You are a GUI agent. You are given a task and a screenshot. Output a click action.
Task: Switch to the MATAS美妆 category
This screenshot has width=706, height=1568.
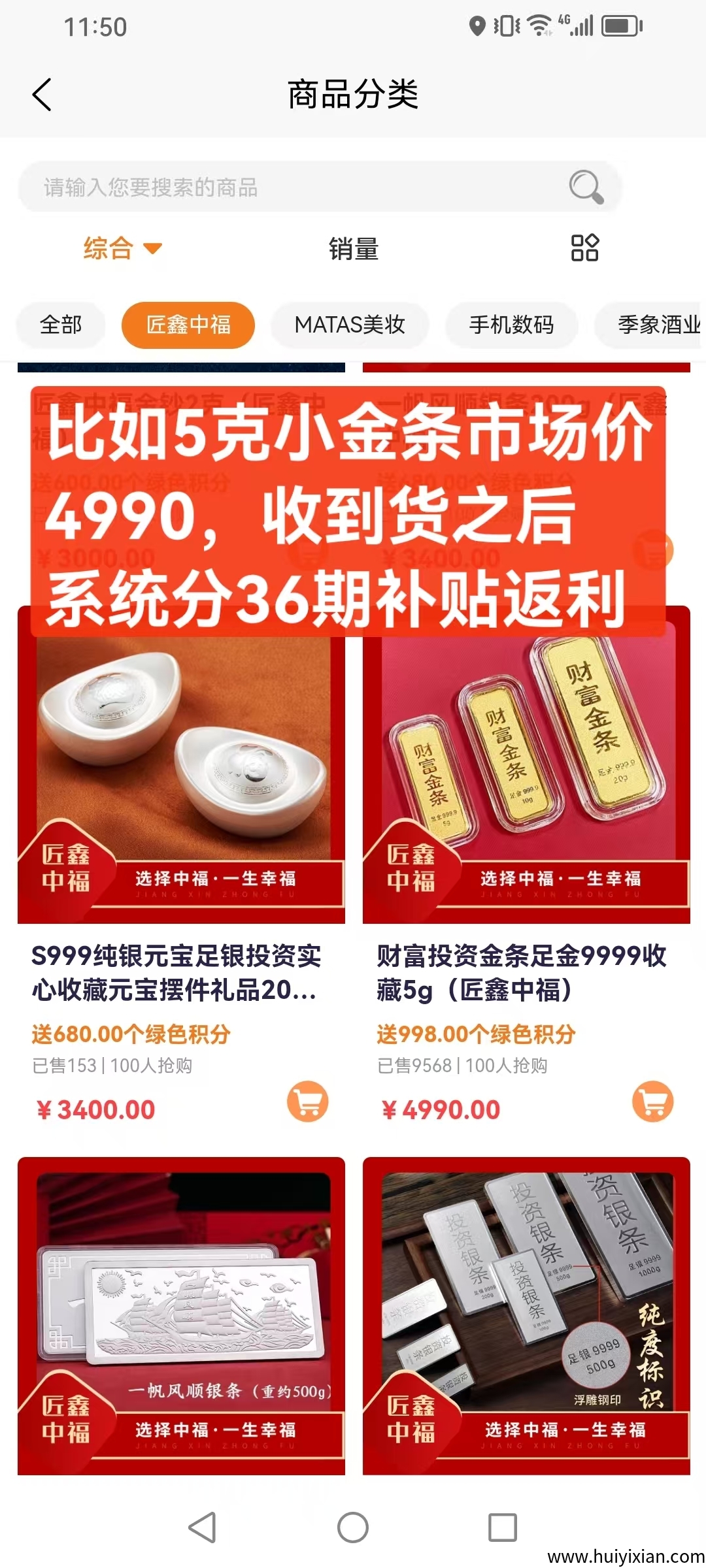[x=350, y=325]
